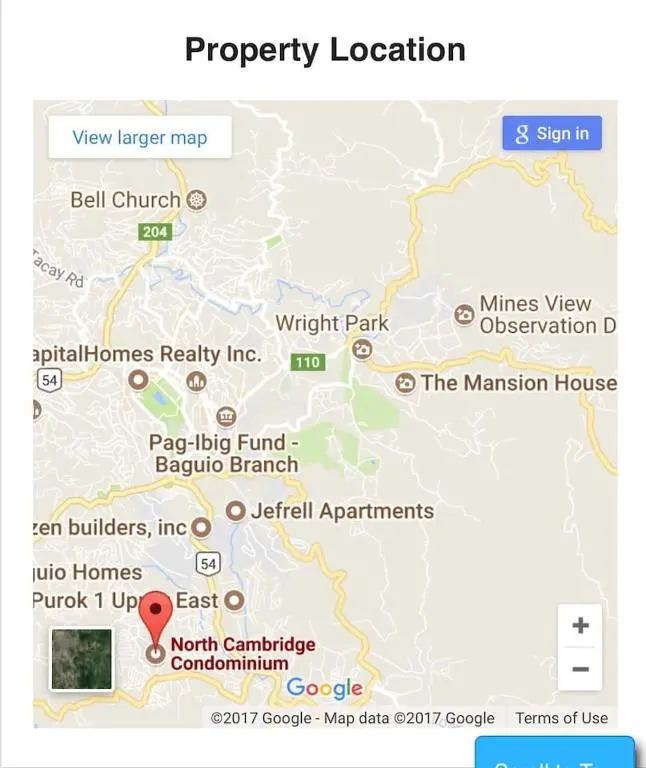
Task: Select the Jefrell Apartments marker
Action: [x=236, y=511]
